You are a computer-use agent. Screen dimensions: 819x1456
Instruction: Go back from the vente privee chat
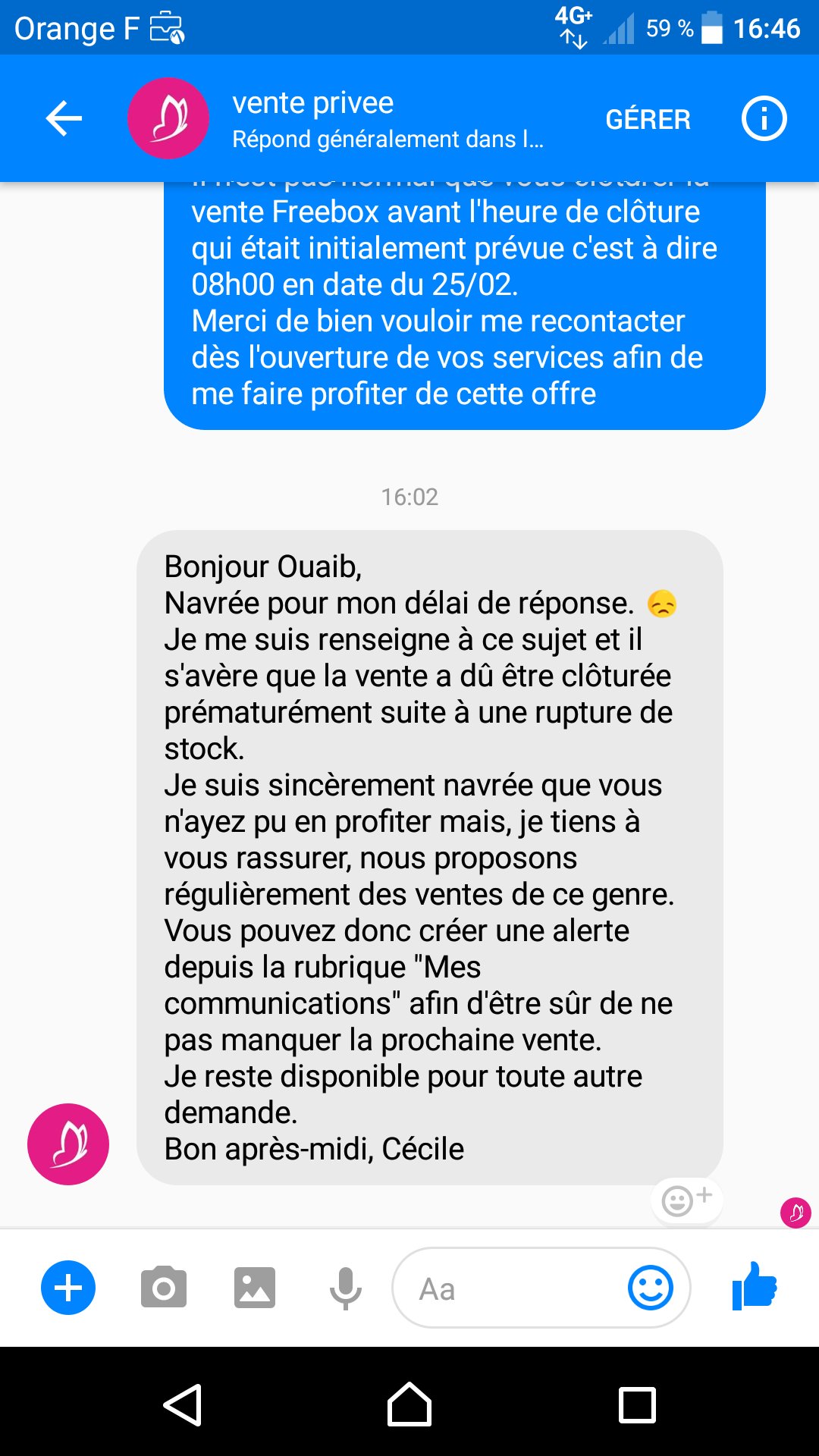point(64,119)
